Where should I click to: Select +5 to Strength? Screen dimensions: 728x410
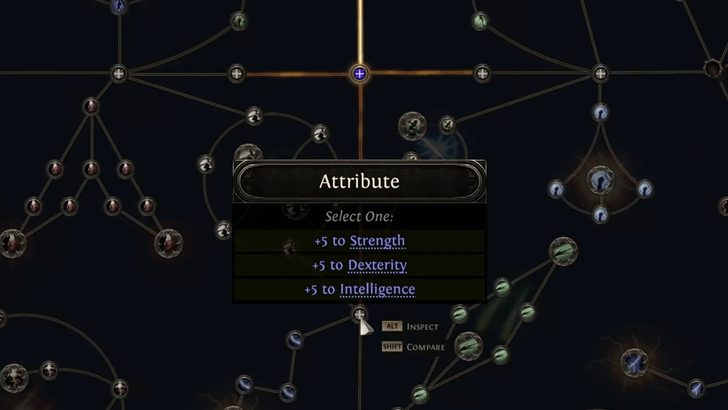click(x=359, y=241)
